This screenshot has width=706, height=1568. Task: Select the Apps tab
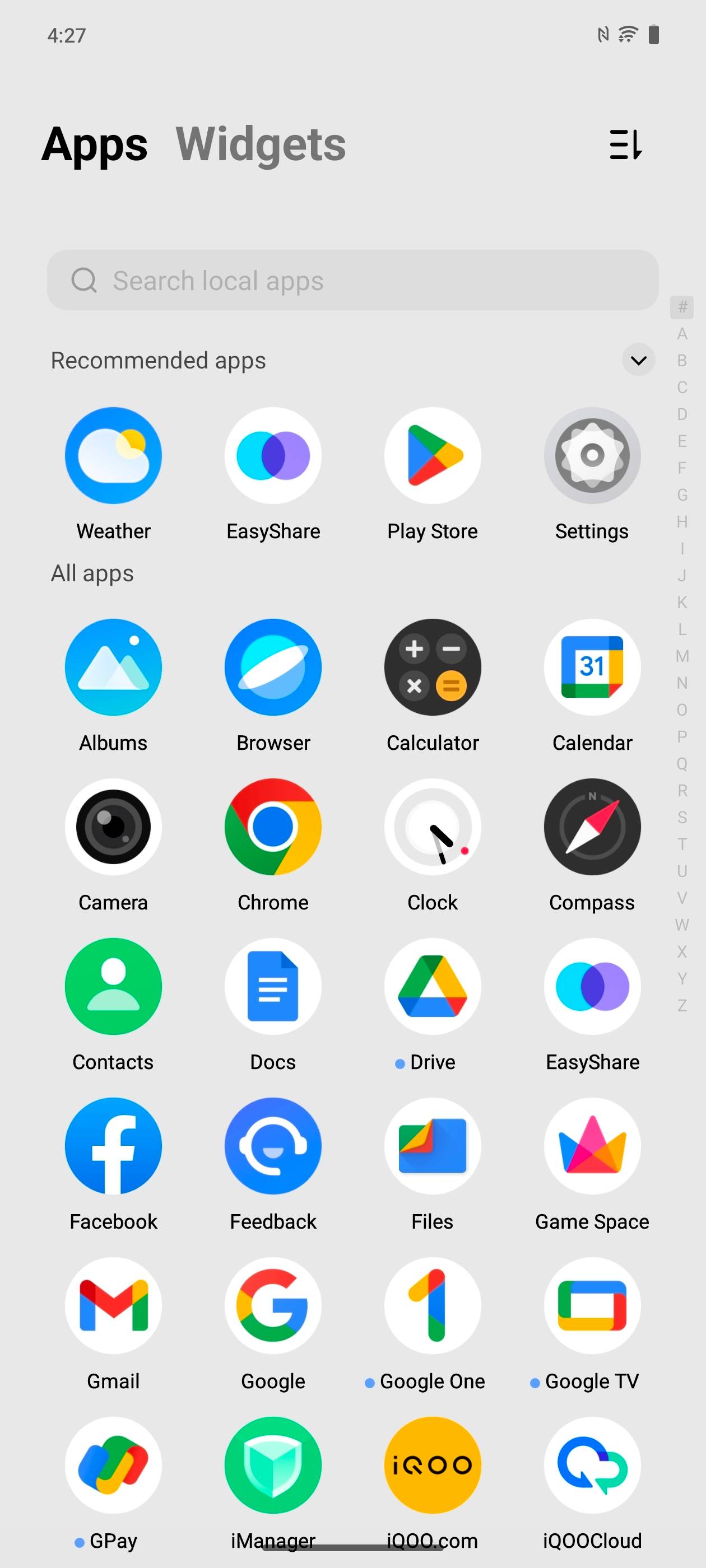(x=95, y=144)
